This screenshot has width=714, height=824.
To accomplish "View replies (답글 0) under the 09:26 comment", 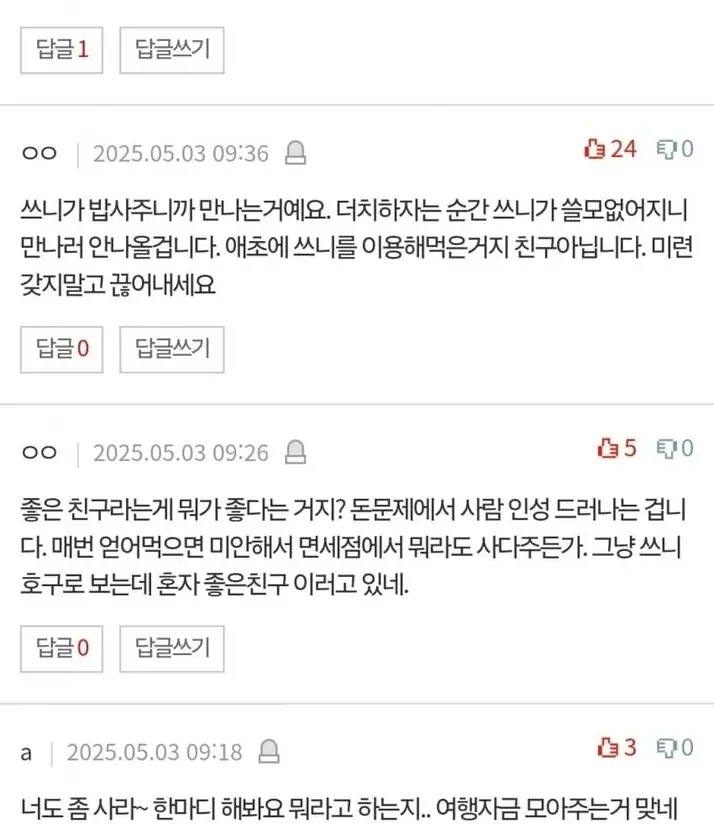I will [63, 647].
